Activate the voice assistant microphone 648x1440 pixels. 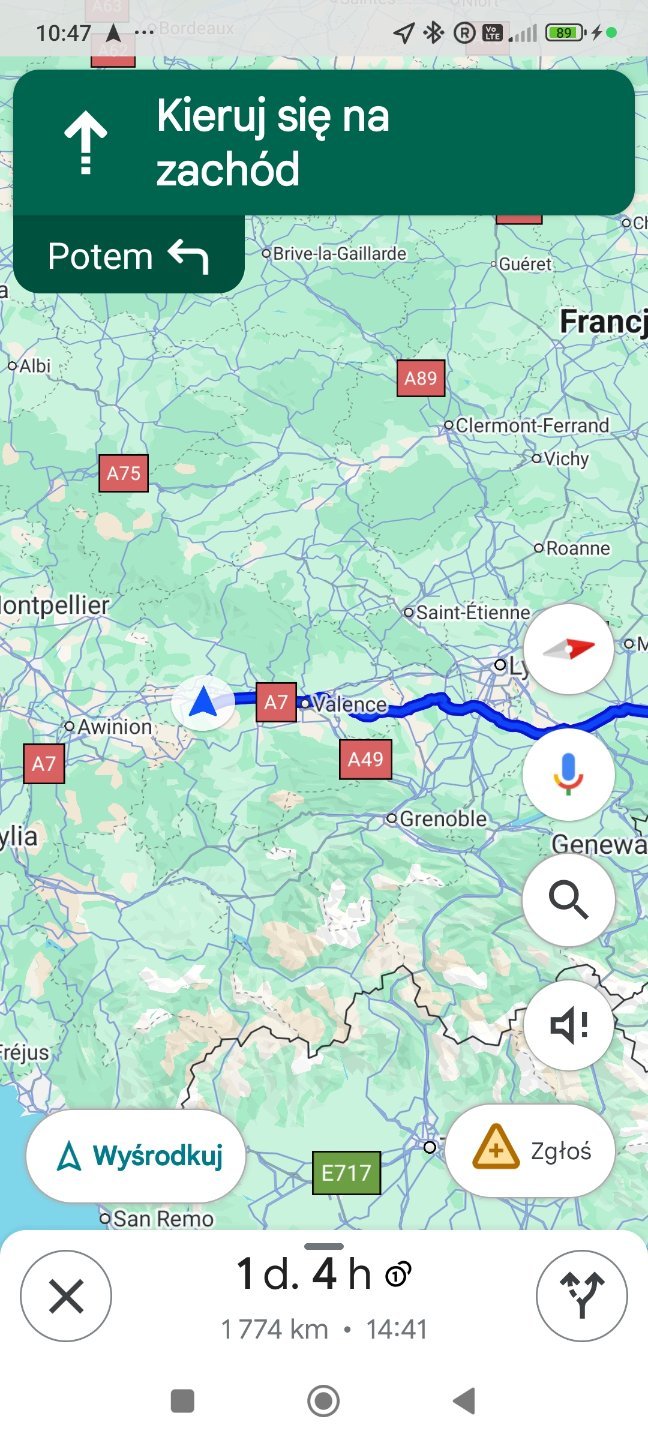click(x=568, y=774)
